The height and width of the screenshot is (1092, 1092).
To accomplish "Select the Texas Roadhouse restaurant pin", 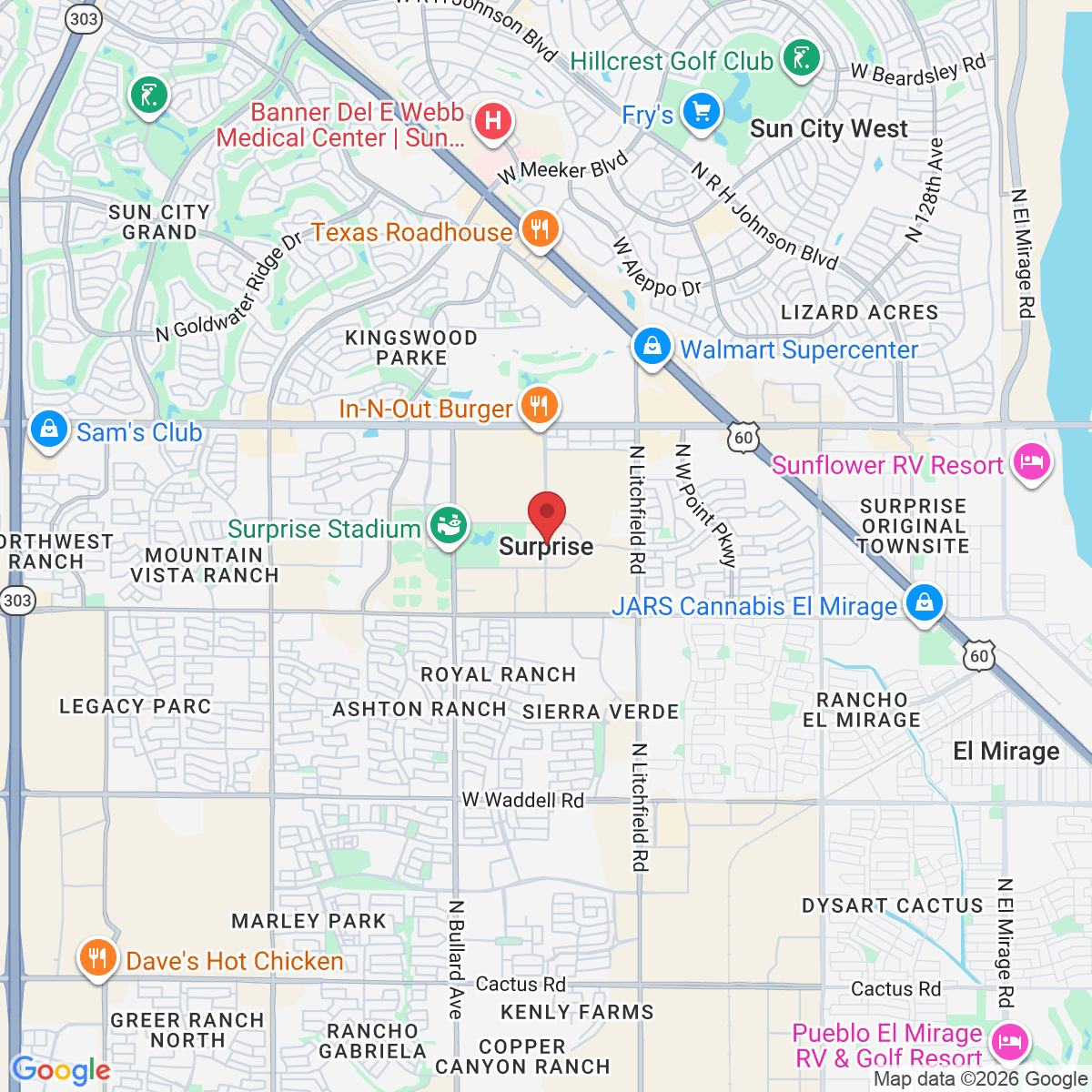I will coord(541,229).
